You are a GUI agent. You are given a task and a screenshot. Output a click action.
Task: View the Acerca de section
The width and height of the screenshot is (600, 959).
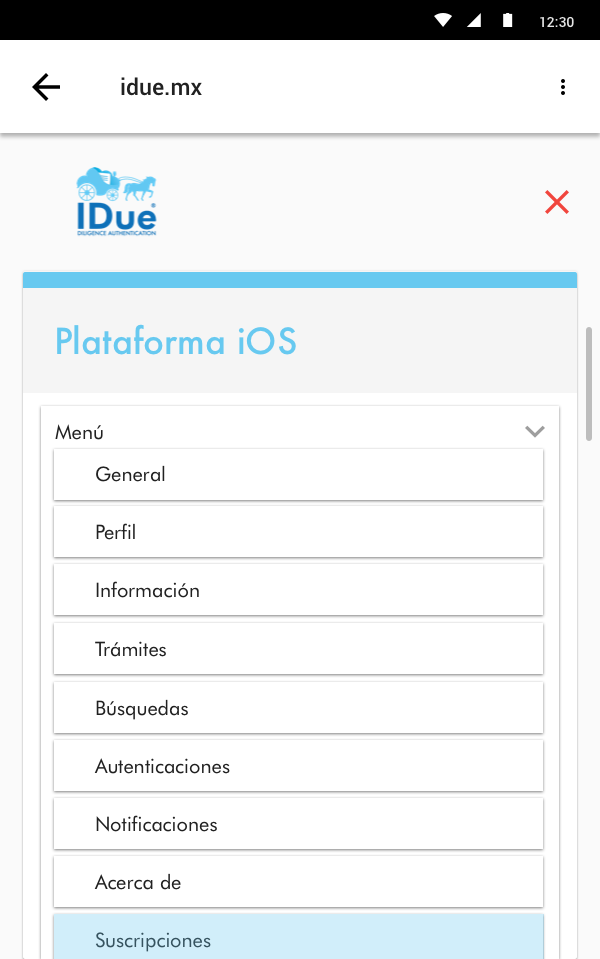pos(298,882)
